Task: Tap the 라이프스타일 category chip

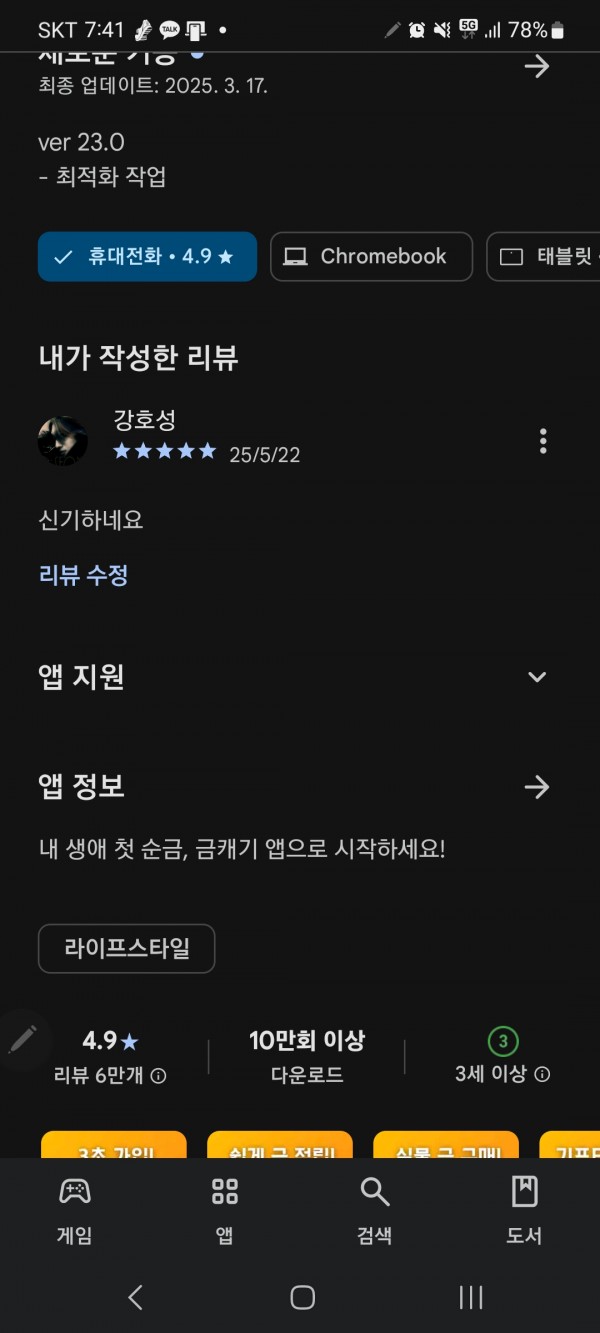Action: coord(126,948)
